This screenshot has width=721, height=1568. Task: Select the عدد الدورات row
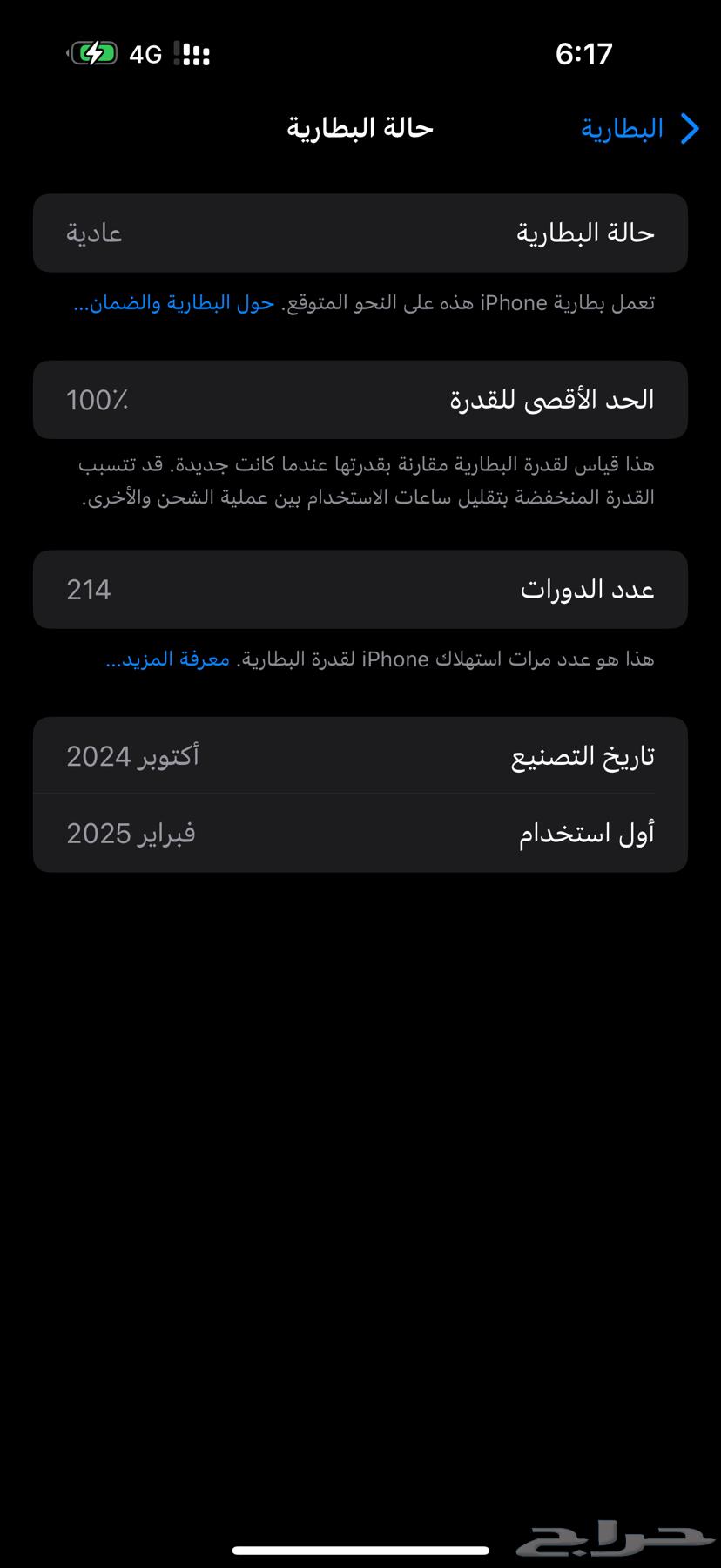coord(360,589)
